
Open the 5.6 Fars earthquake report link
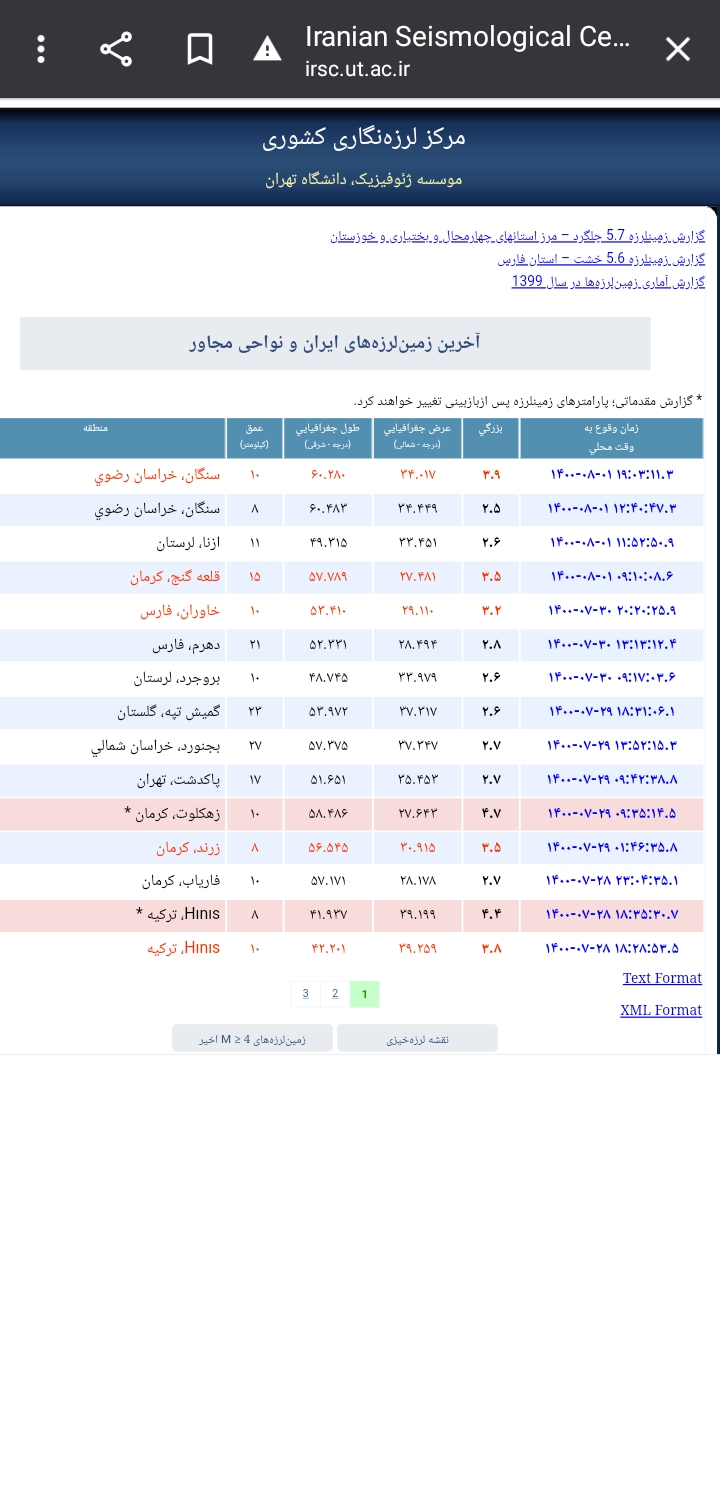coord(601,258)
